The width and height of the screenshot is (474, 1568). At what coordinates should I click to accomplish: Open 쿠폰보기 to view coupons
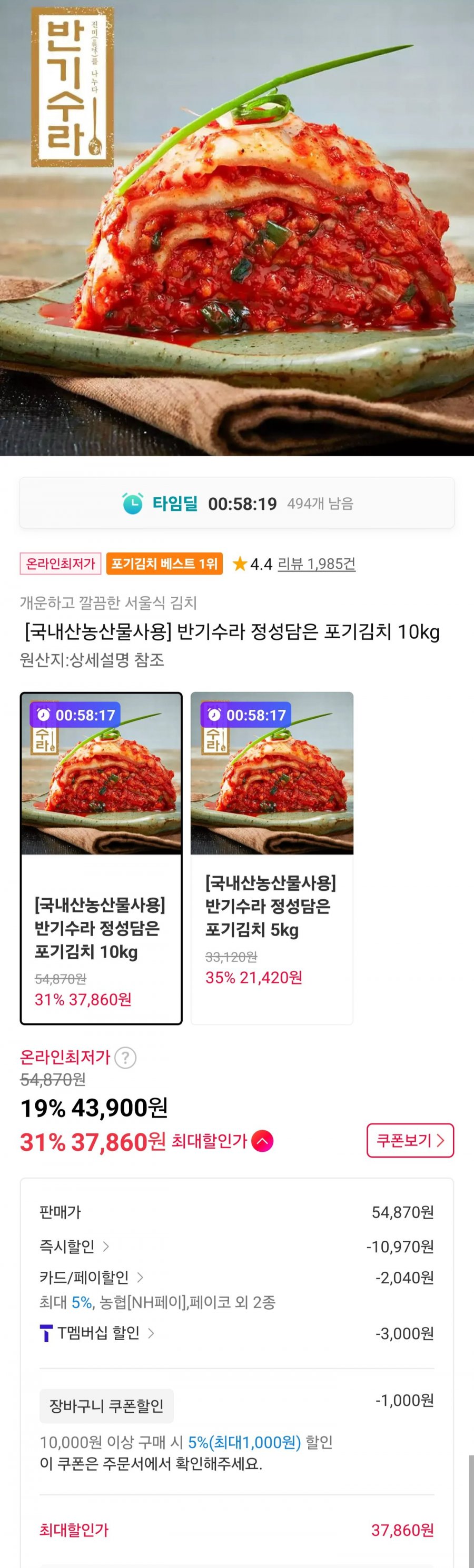pos(410,1140)
